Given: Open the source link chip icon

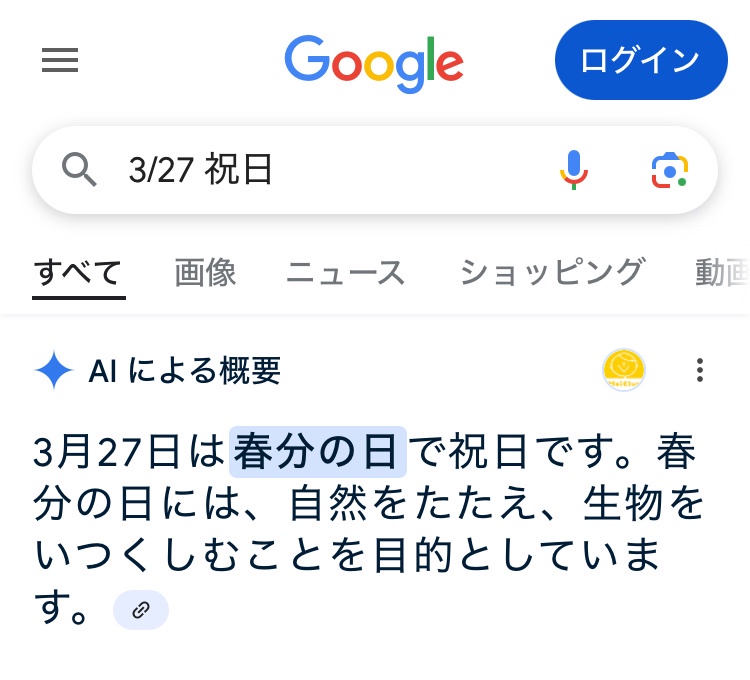Looking at the screenshot, I should click(x=141, y=610).
